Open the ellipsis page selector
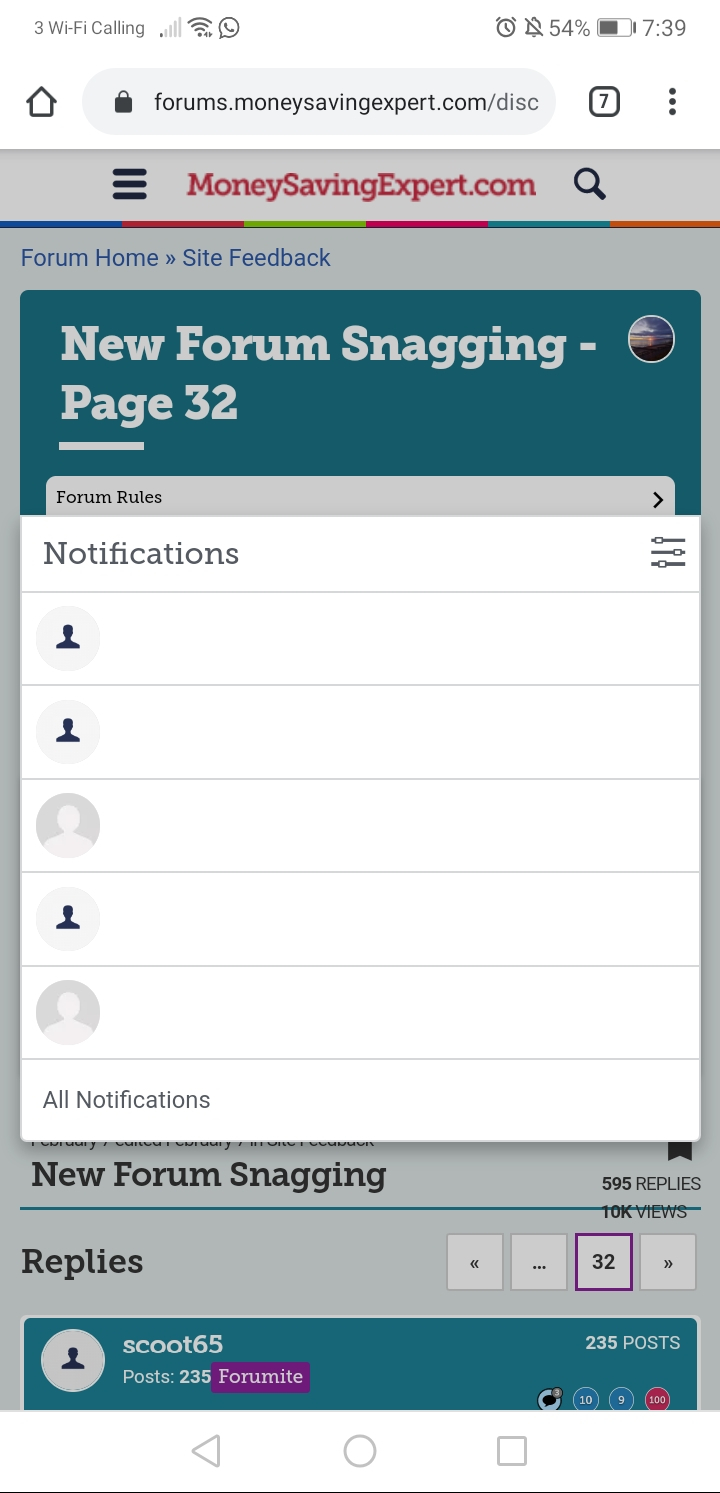Image resolution: width=720 pixels, height=1493 pixels. pos(539,1262)
